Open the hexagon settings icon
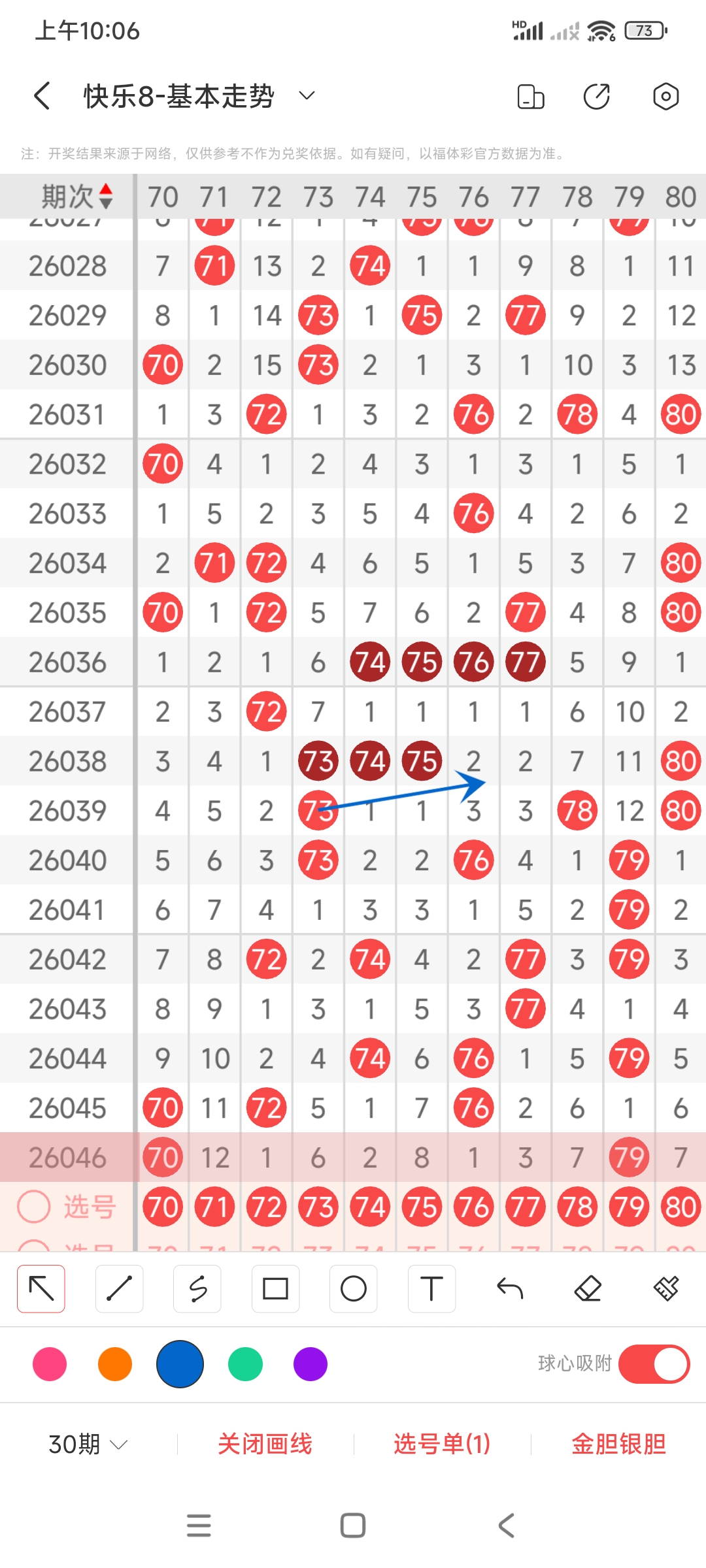This screenshot has width=706, height=1568. (665, 97)
